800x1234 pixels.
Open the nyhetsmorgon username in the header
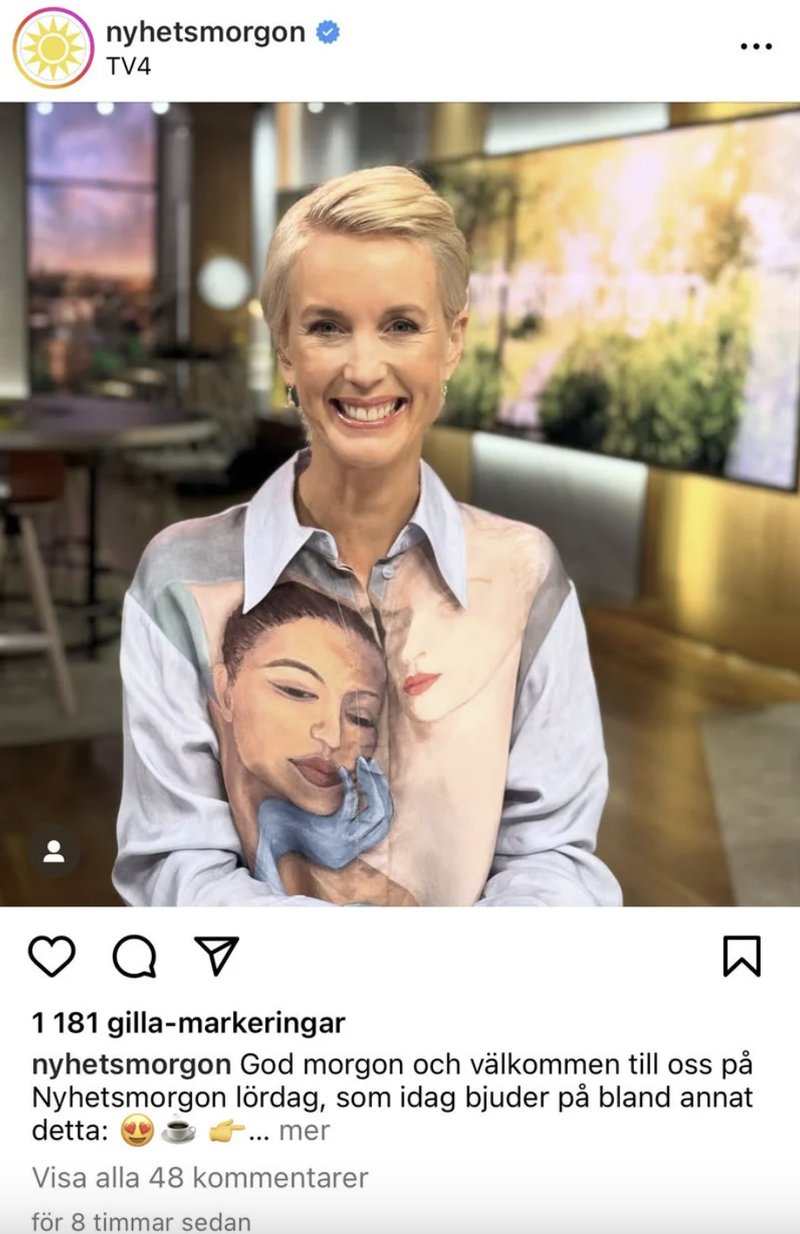(205, 32)
